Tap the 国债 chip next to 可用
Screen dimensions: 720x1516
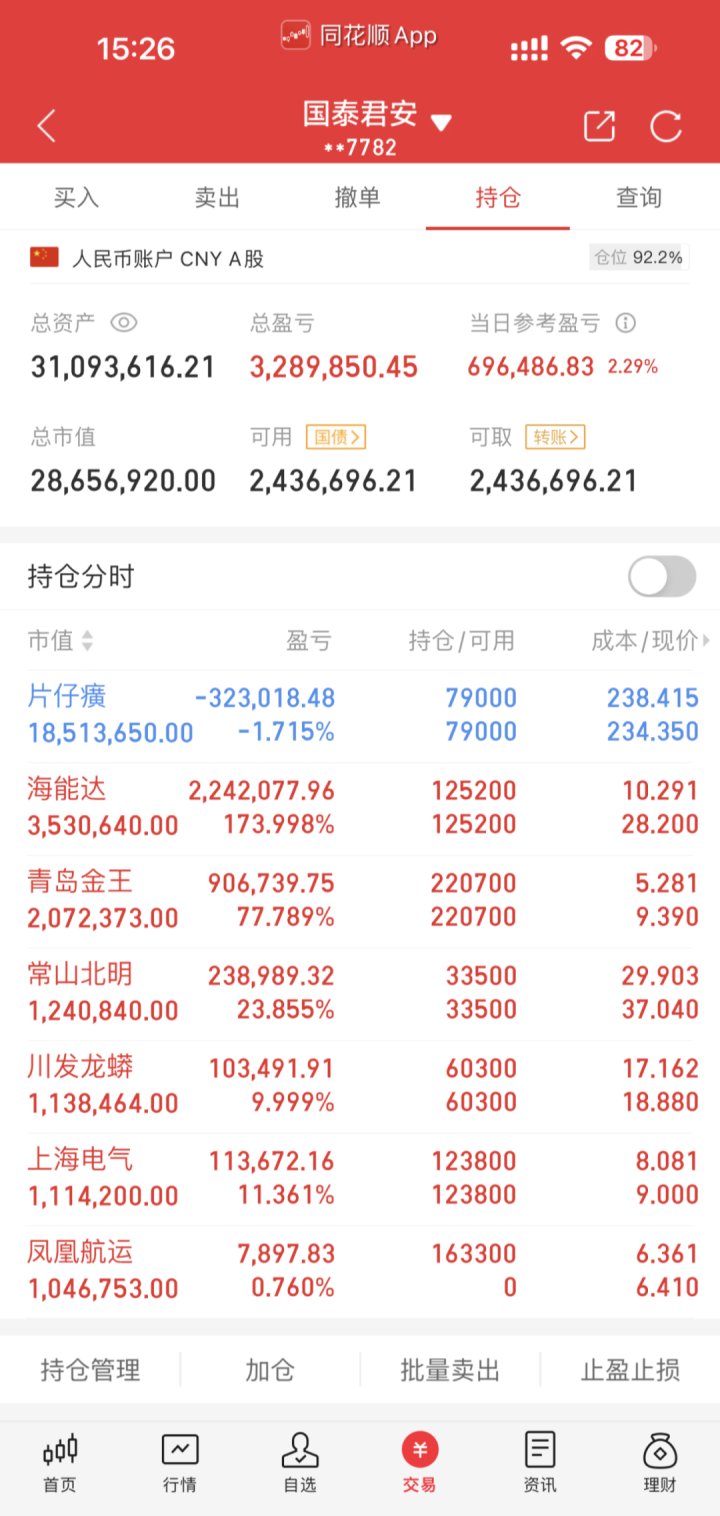336,437
